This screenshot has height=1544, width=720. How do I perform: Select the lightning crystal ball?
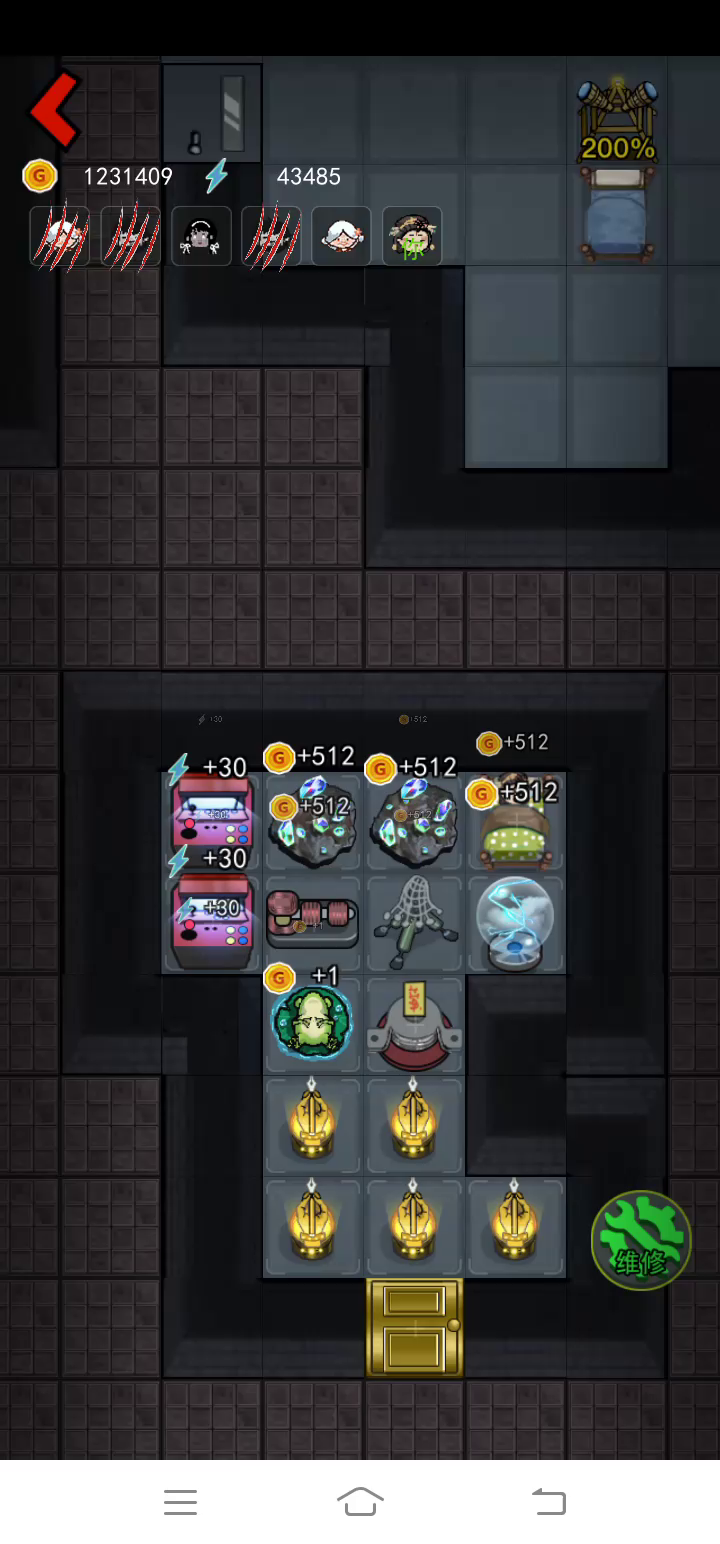point(515,924)
